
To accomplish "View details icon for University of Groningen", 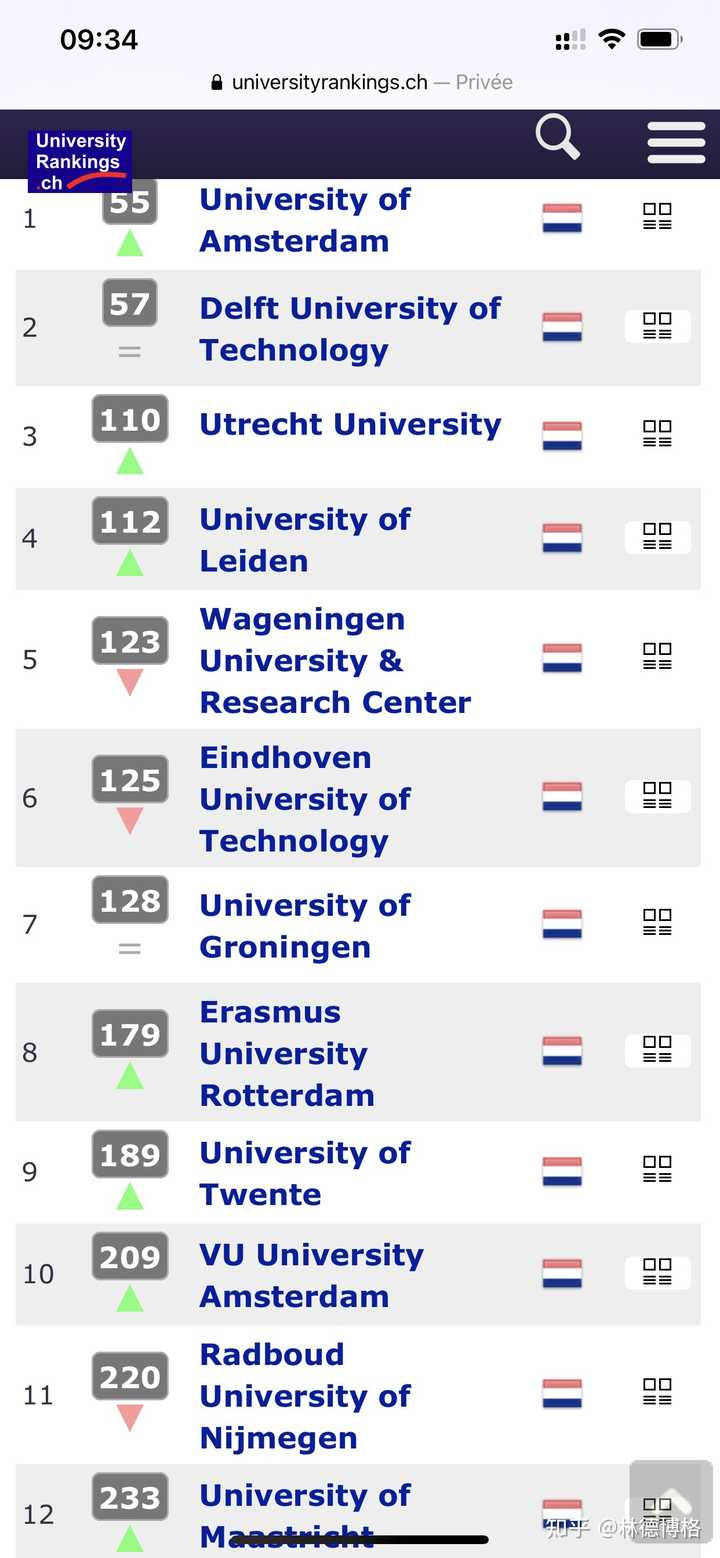I will coord(657,922).
